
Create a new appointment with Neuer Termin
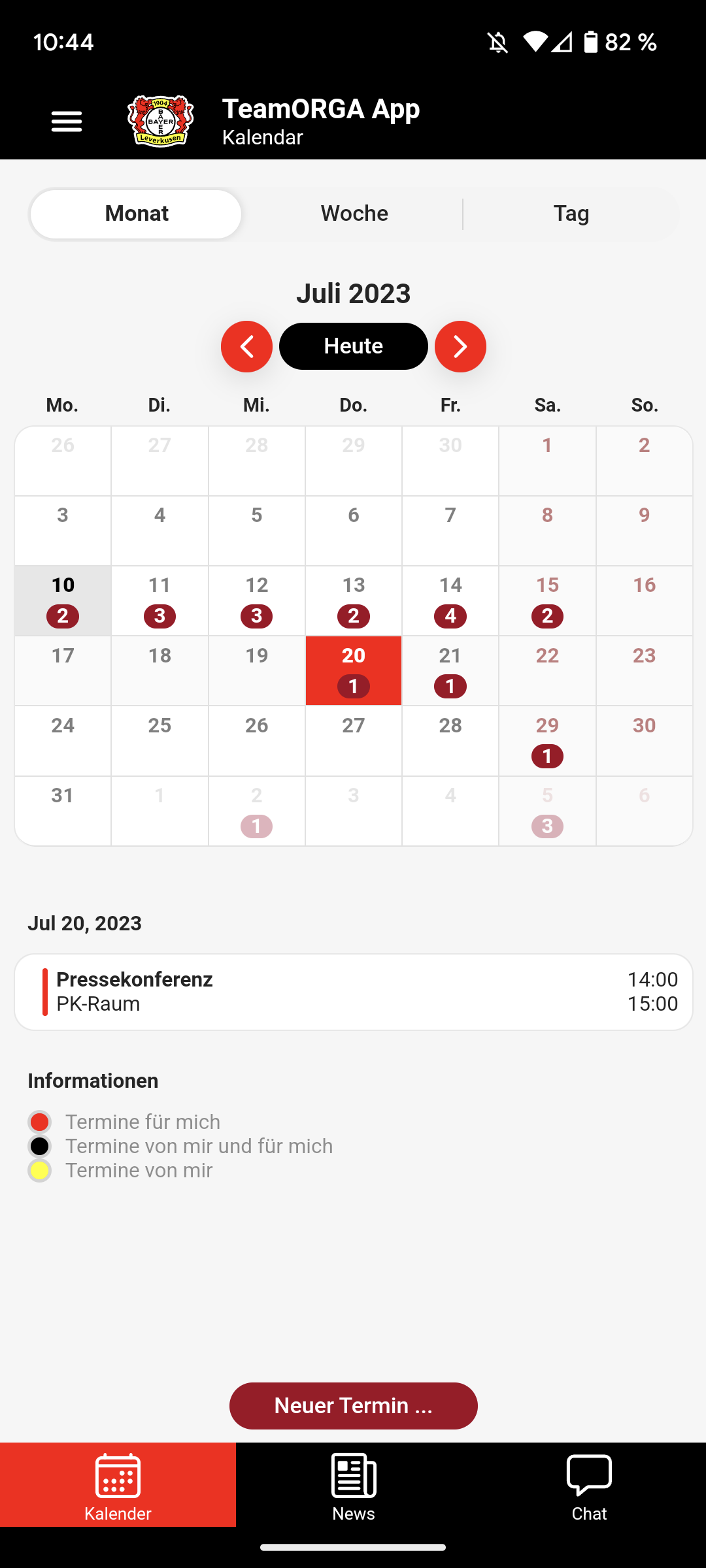pyautogui.click(x=353, y=1405)
